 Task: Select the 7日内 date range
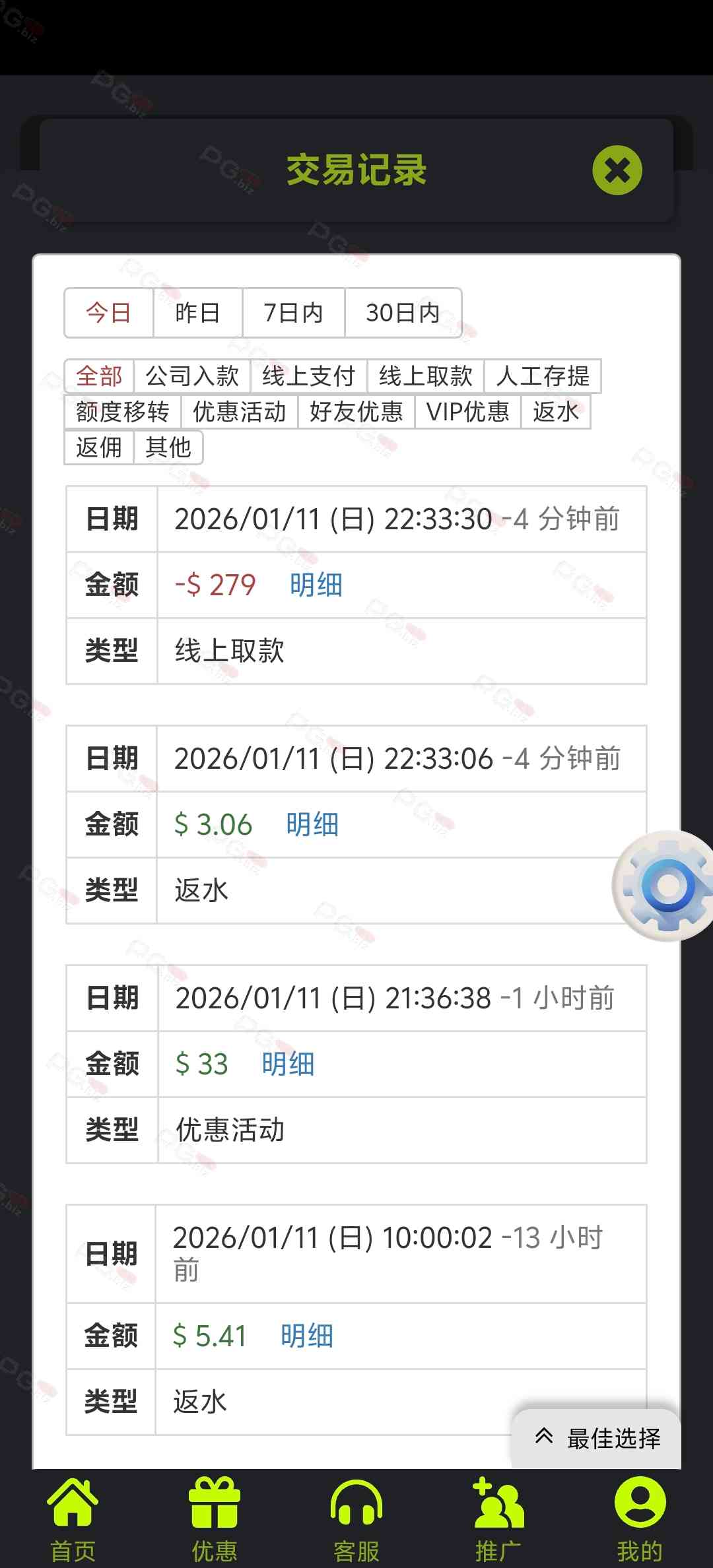point(293,313)
